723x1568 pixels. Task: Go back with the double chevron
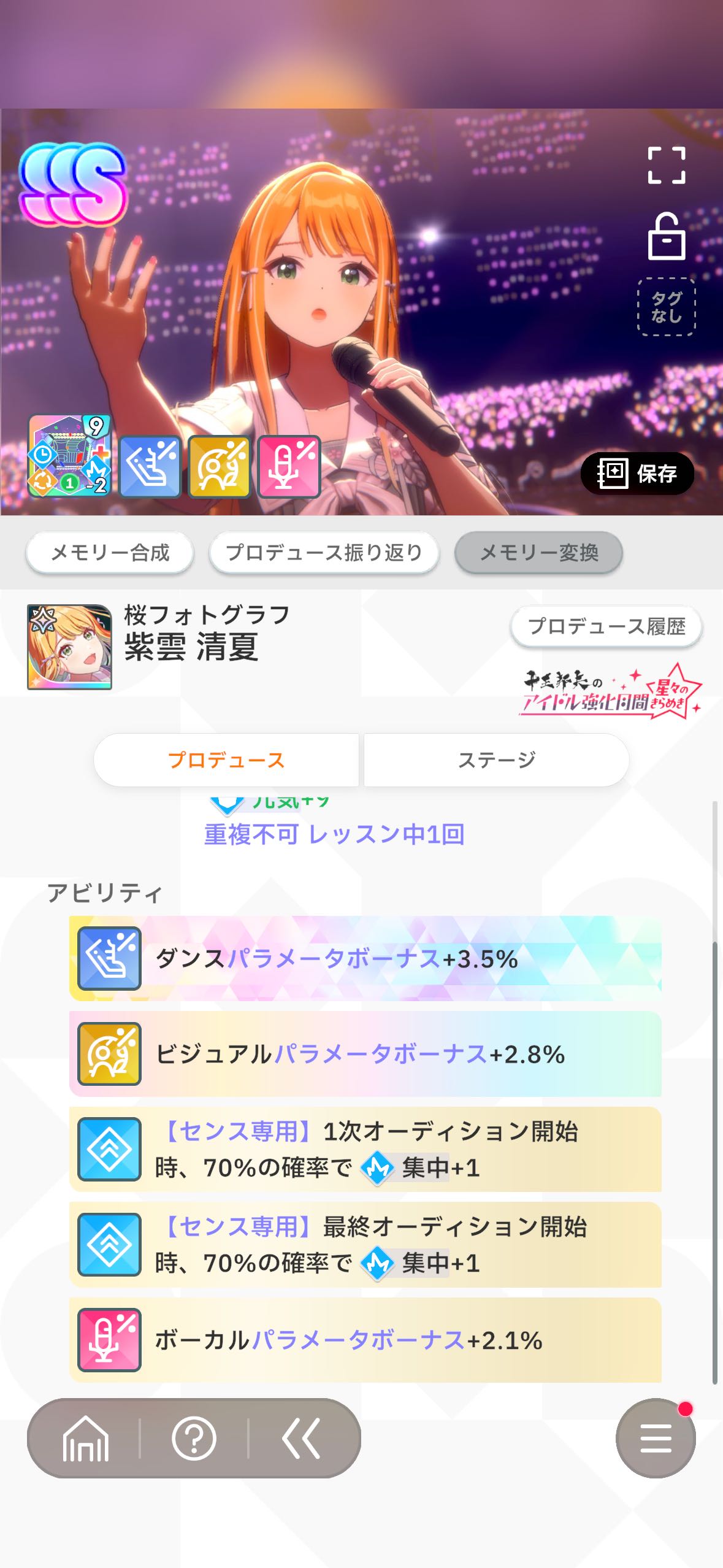pyautogui.click(x=301, y=1438)
